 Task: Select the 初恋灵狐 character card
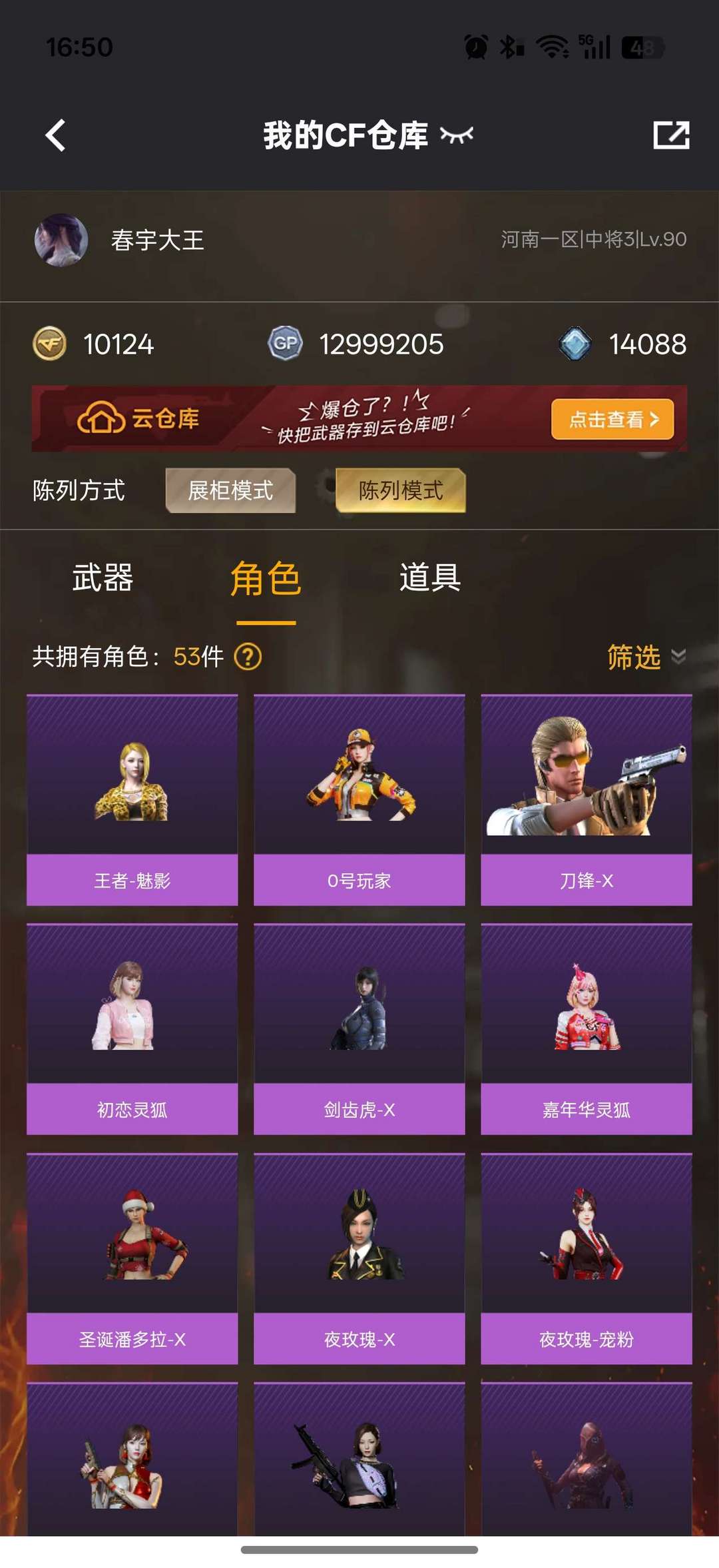tap(132, 1028)
